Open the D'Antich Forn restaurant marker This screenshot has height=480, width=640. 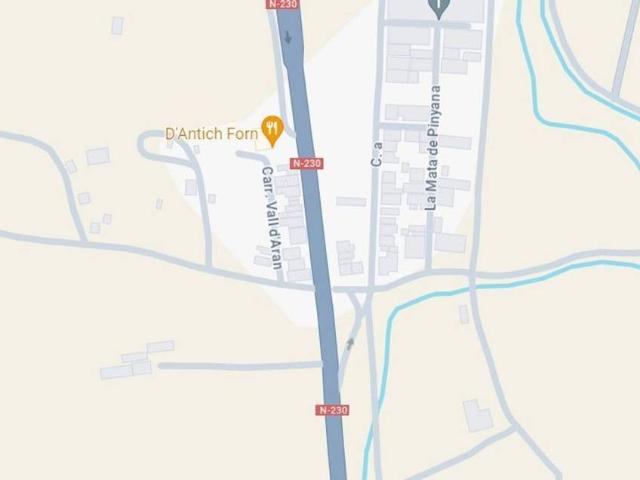tap(271, 128)
